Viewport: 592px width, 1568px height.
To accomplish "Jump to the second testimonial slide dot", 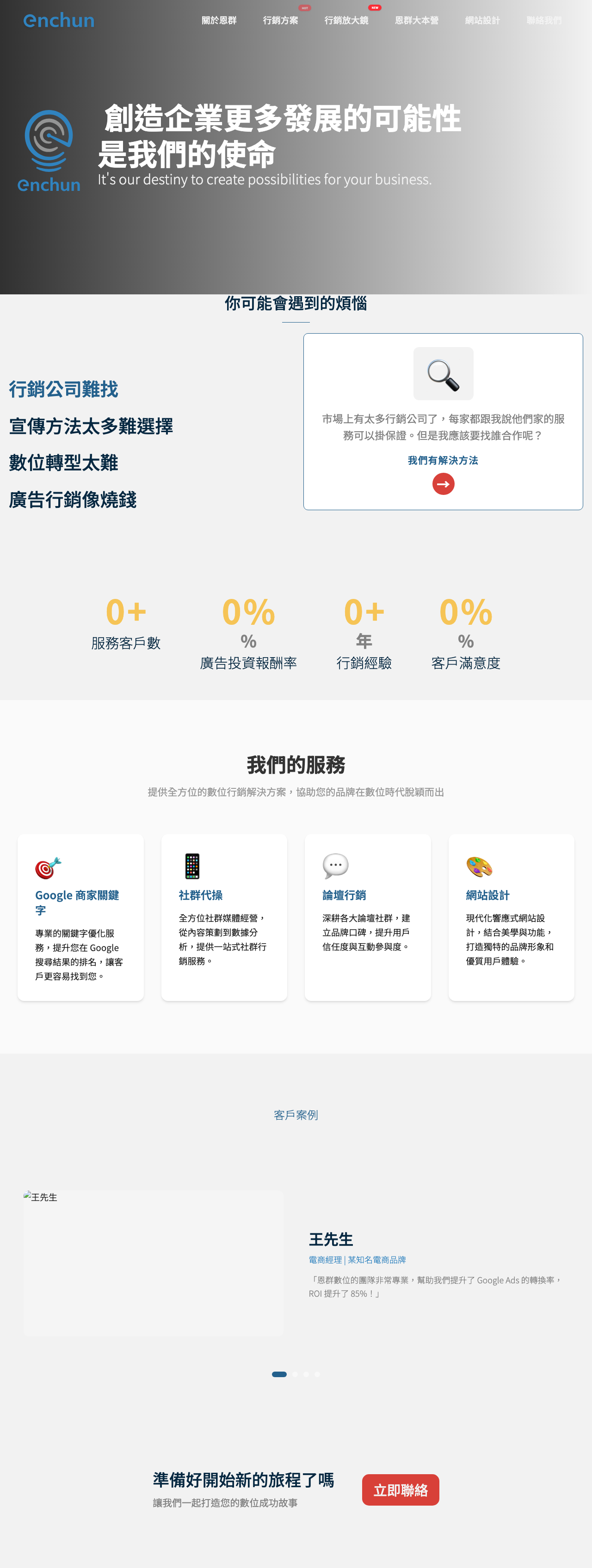I will 295,1374.
